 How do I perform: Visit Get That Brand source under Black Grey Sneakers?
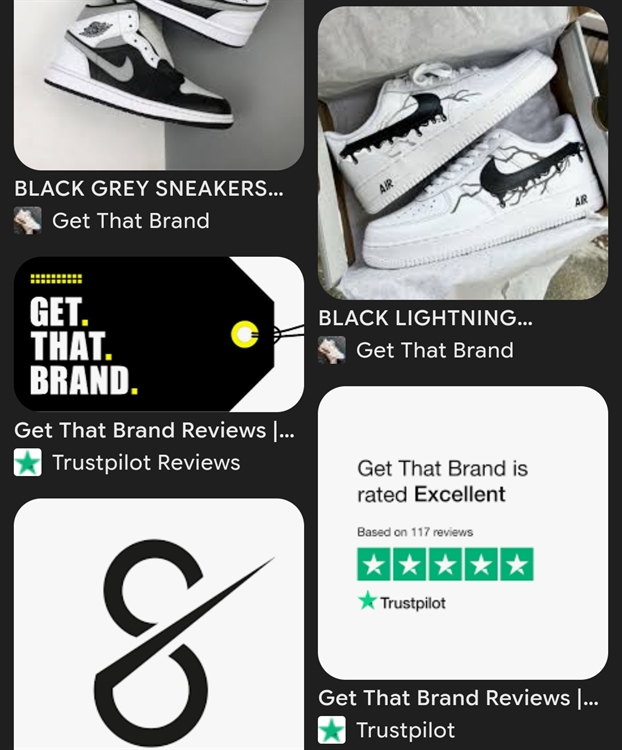point(130,221)
